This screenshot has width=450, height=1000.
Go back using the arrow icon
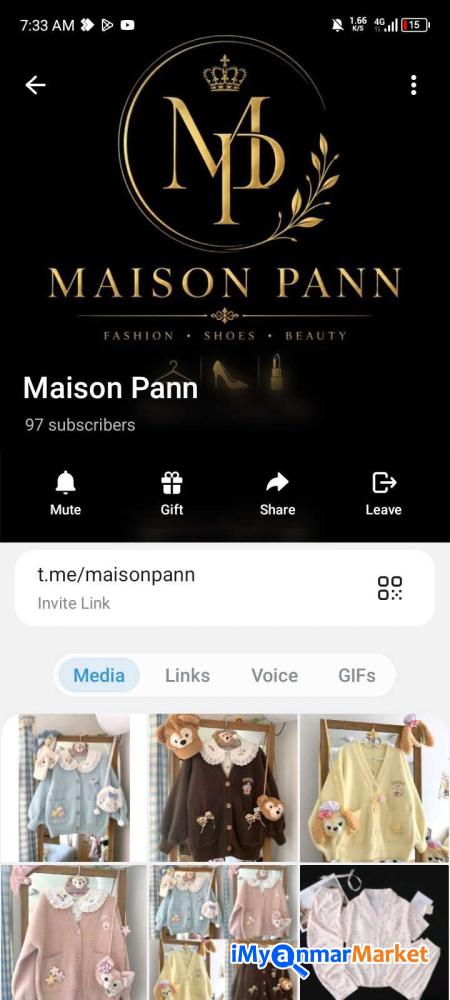(35, 85)
